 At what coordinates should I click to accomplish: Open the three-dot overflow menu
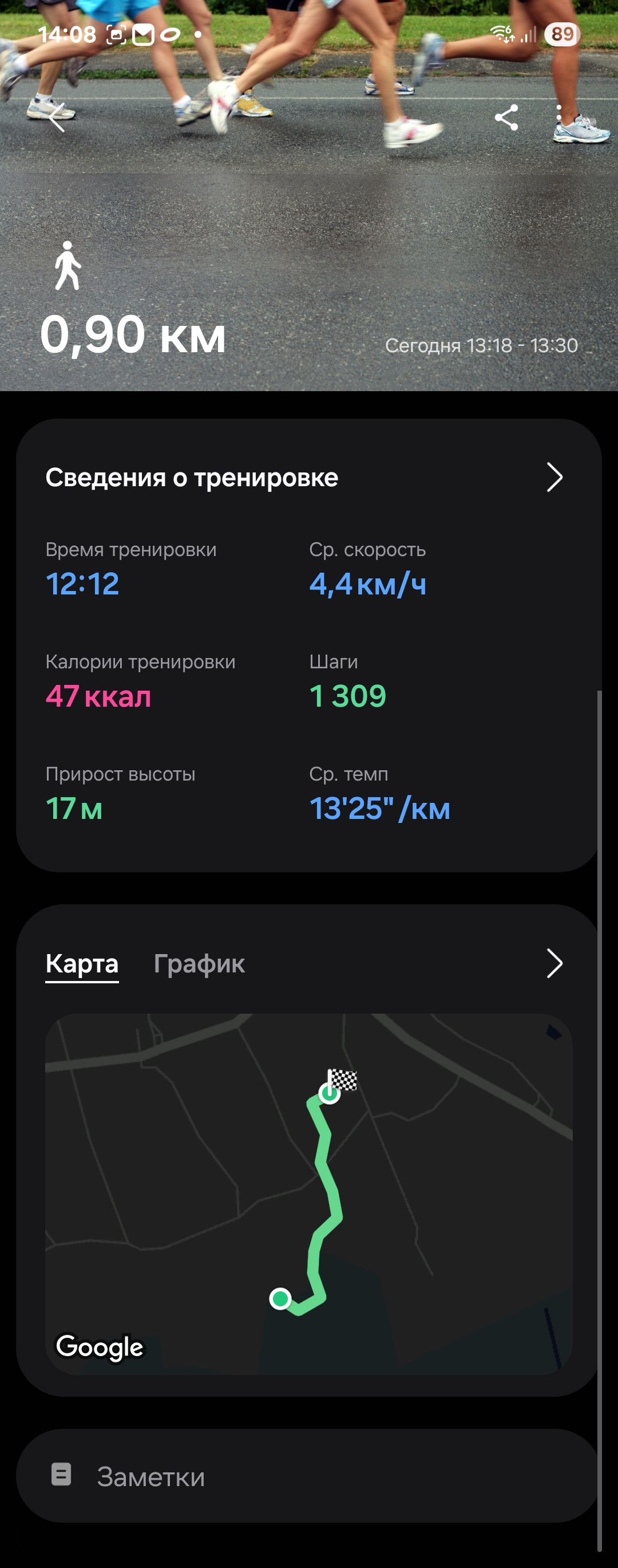[x=559, y=117]
